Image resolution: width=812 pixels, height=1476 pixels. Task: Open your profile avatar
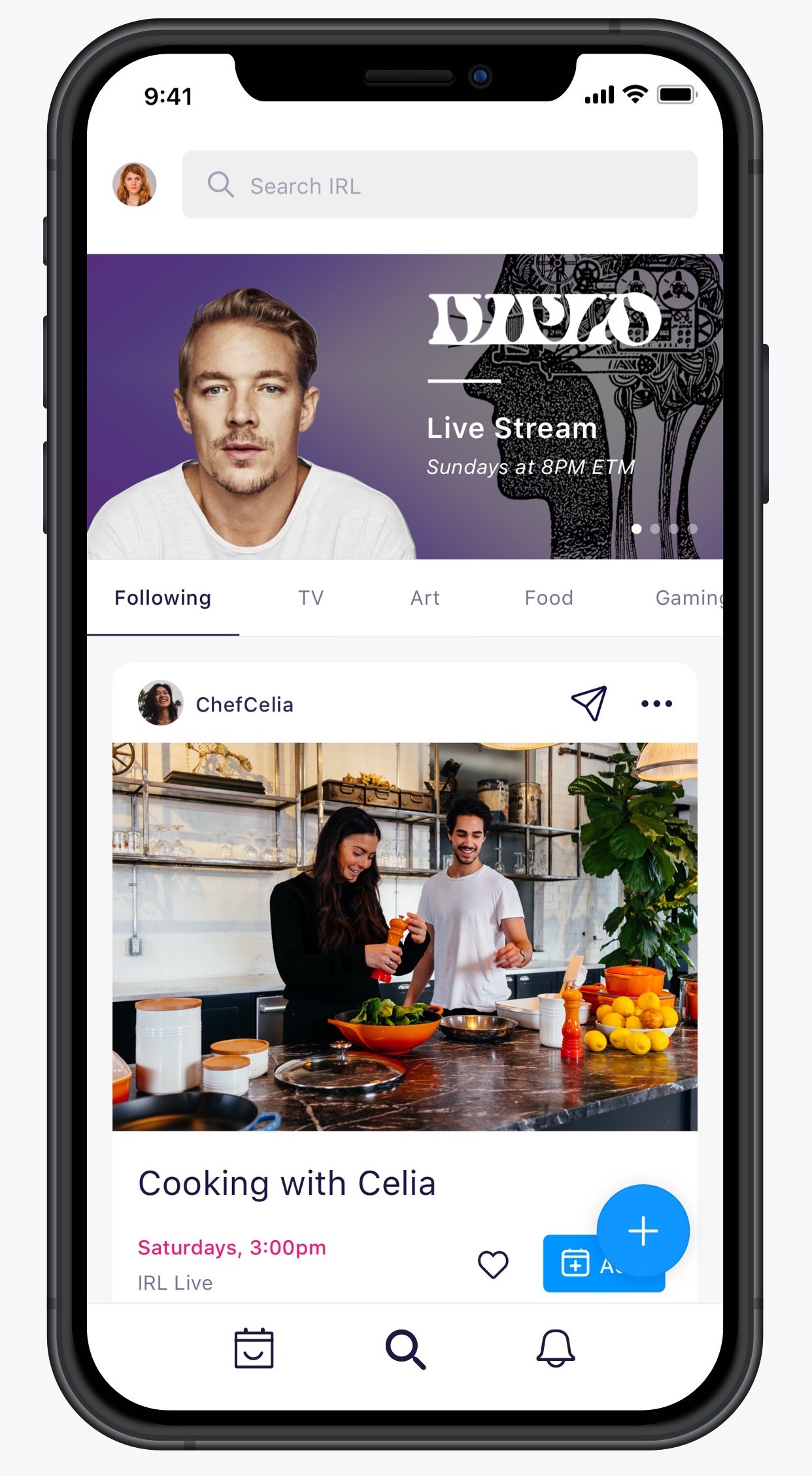tap(135, 184)
